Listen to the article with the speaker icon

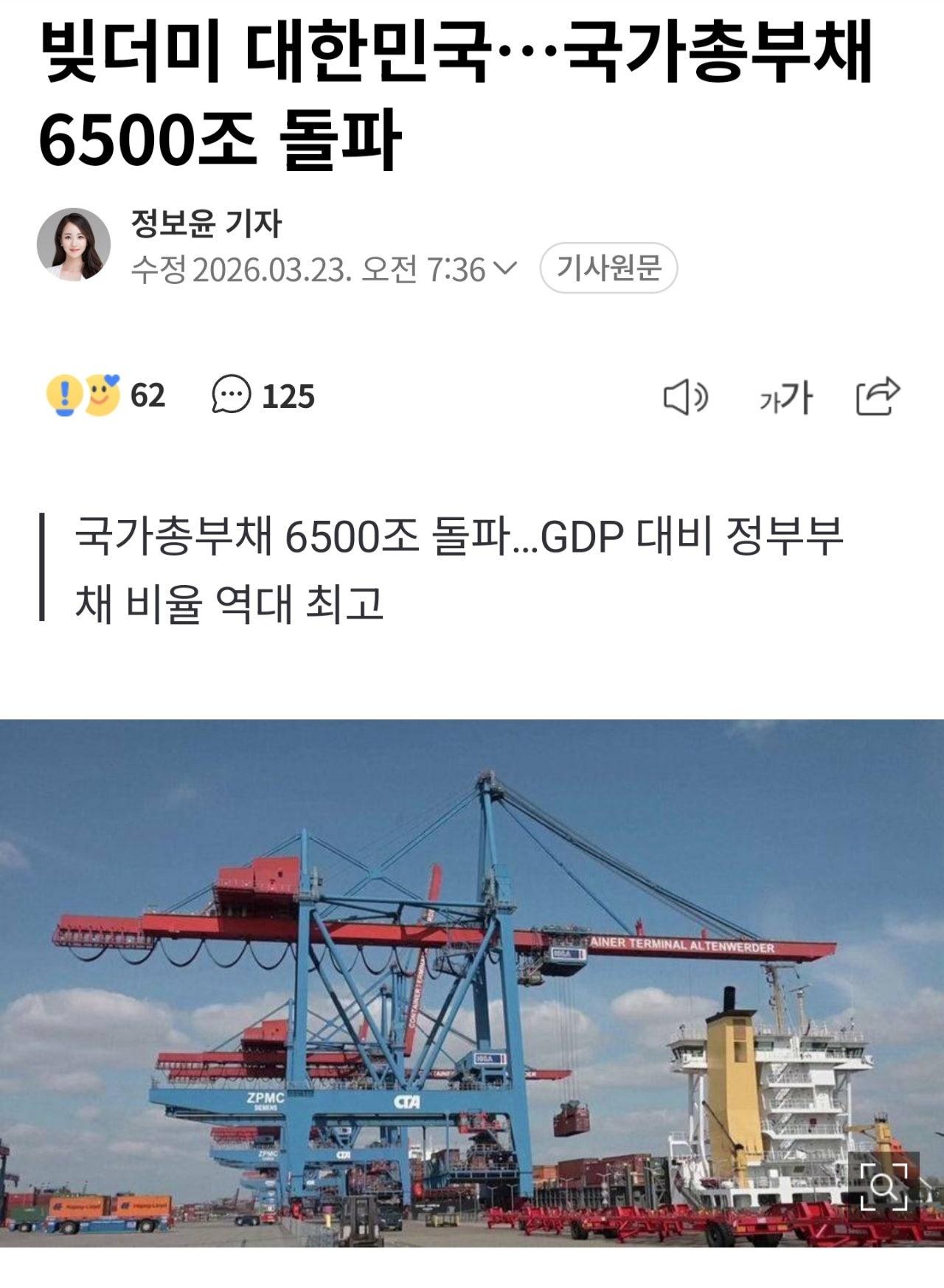685,398
